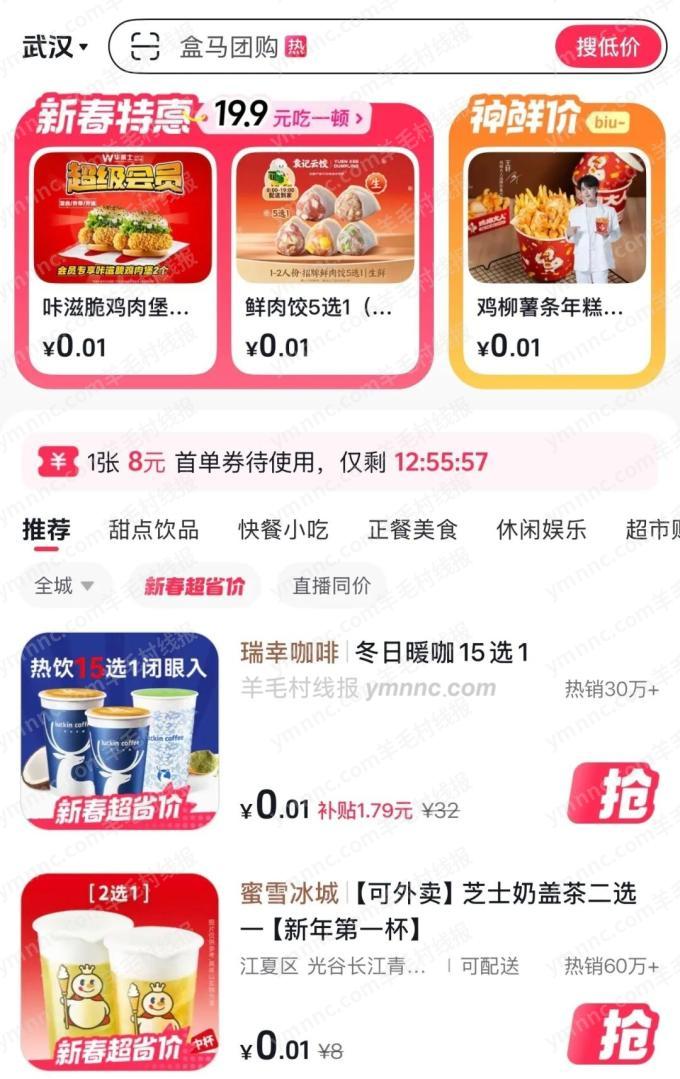The image size is (680, 1079).
Task: Open the 8元首单券 coupon banner
Action: click(x=340, y=462)
